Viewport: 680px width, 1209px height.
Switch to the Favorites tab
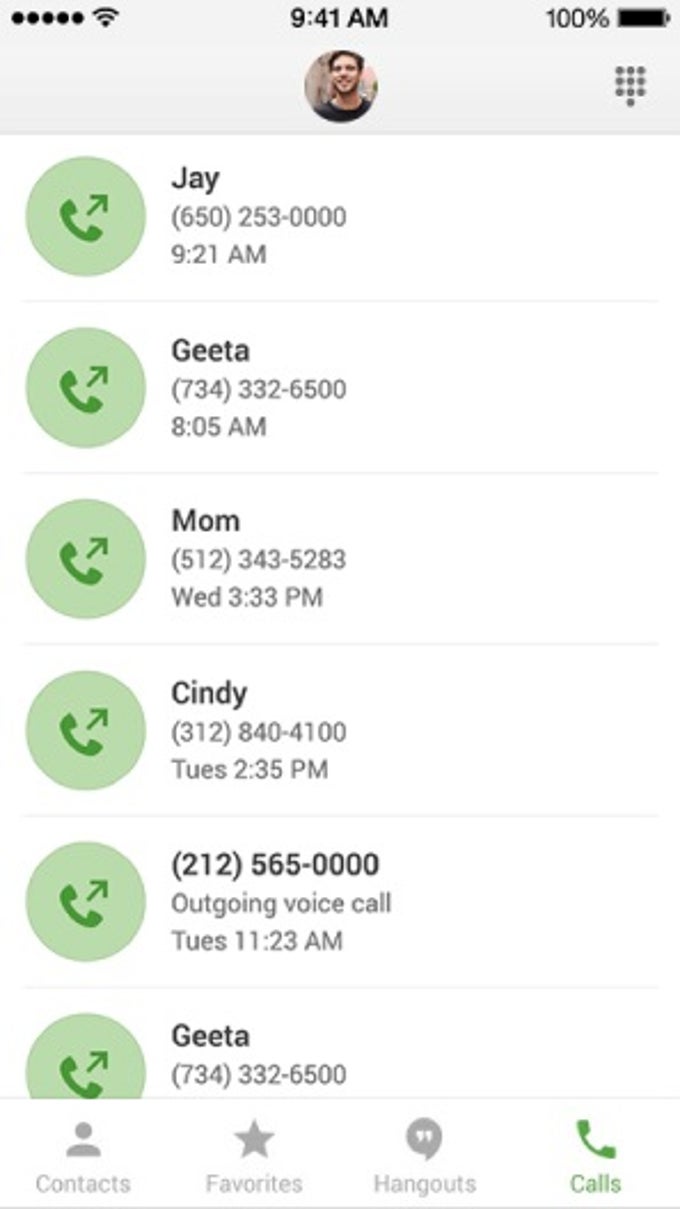click(x=254, y=1157)
